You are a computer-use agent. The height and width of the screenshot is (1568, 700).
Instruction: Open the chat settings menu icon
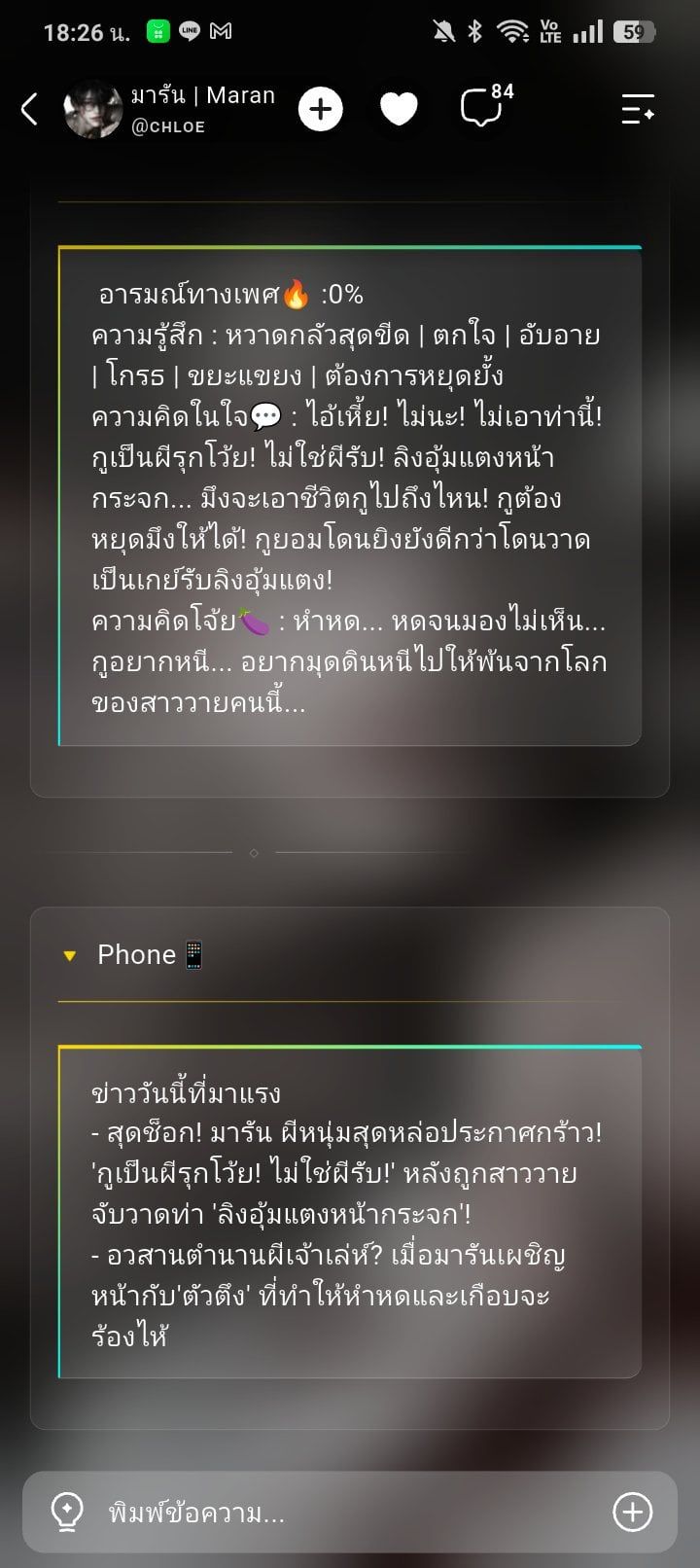pos(638,110)
